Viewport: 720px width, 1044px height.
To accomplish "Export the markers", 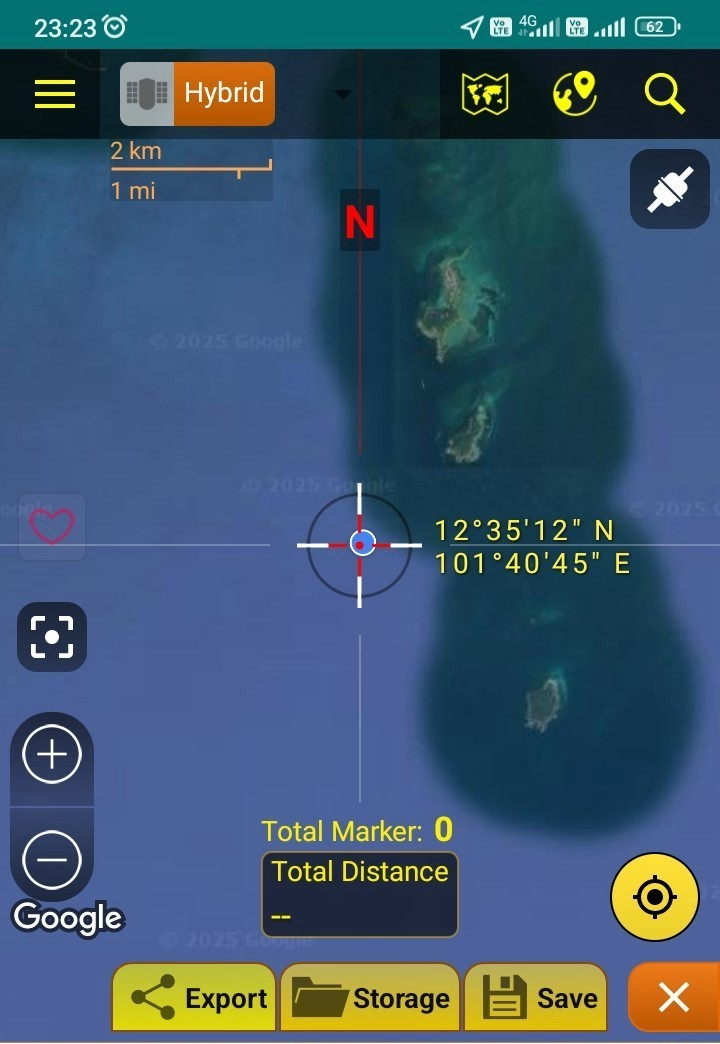I will click(194, 997).
